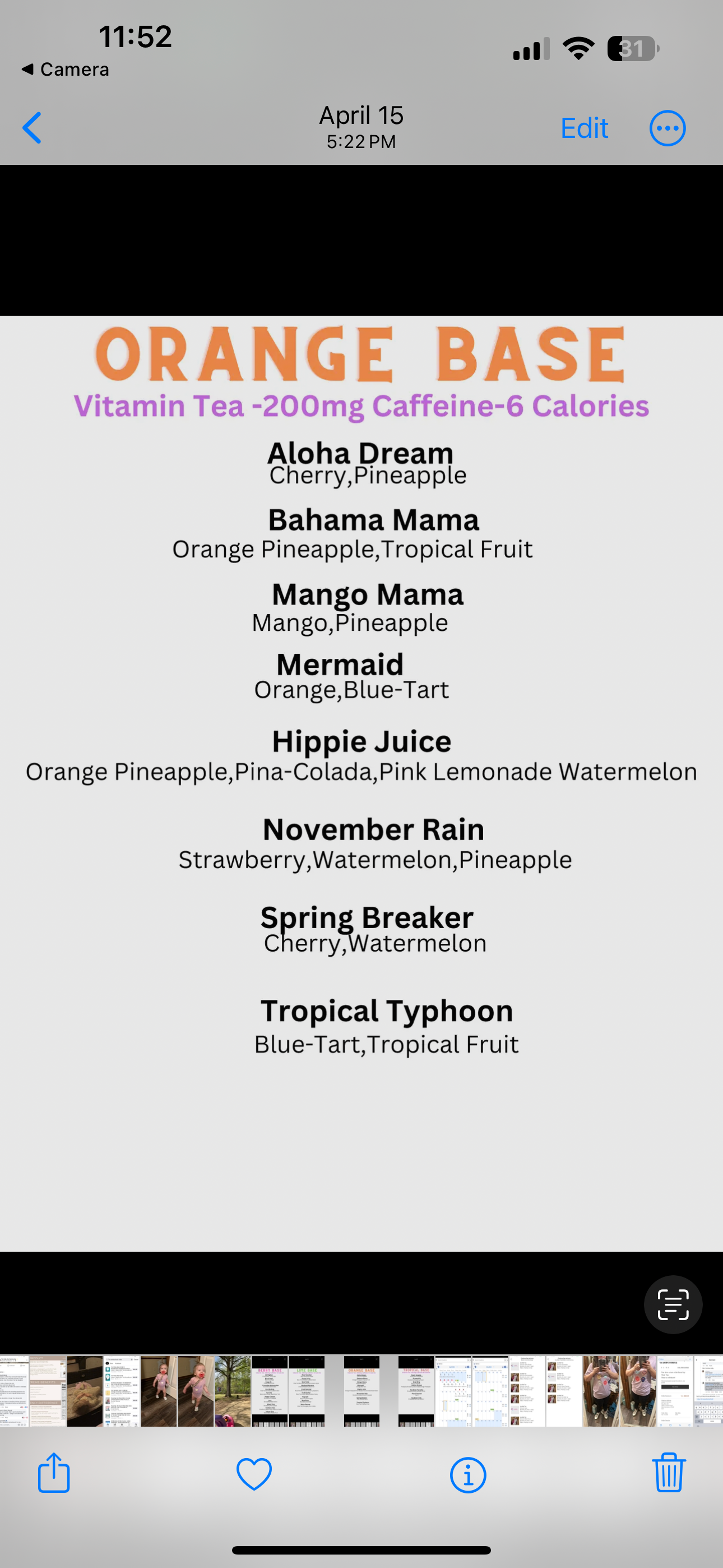
Task: Open the Berry Base menu thumbnail
Action: 270,1391
